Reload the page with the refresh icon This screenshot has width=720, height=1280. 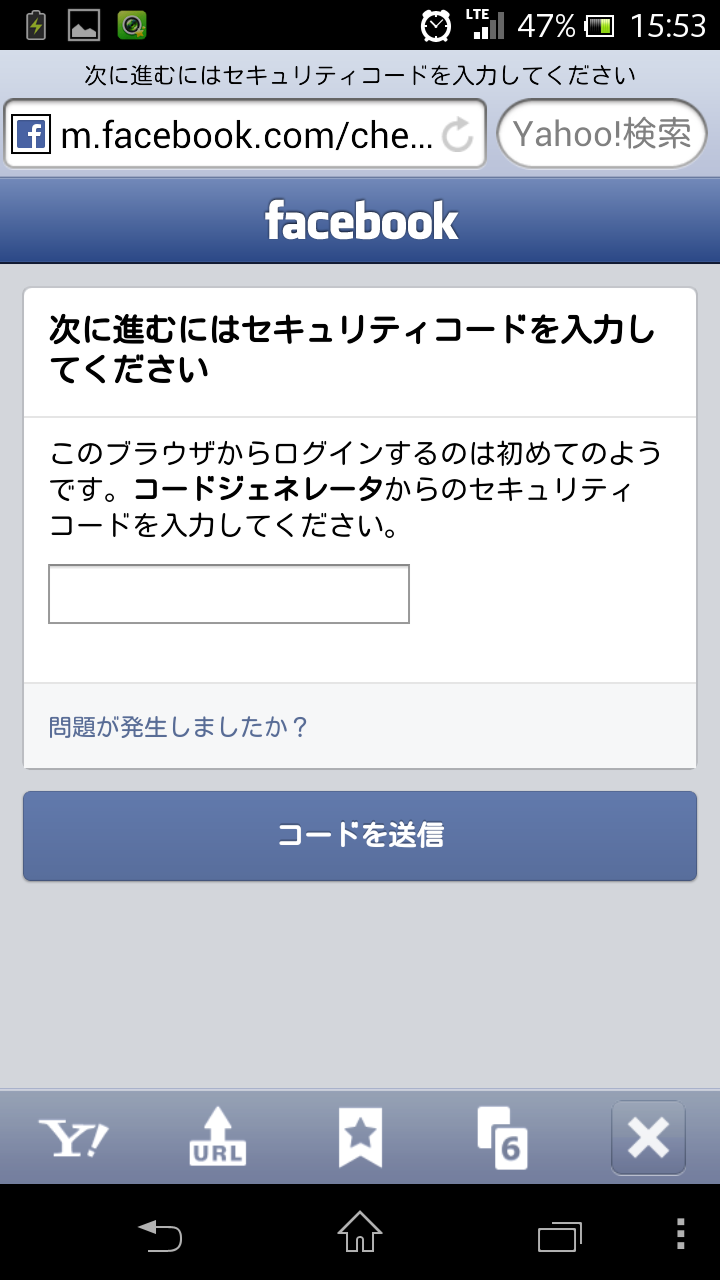pos(457,134)
